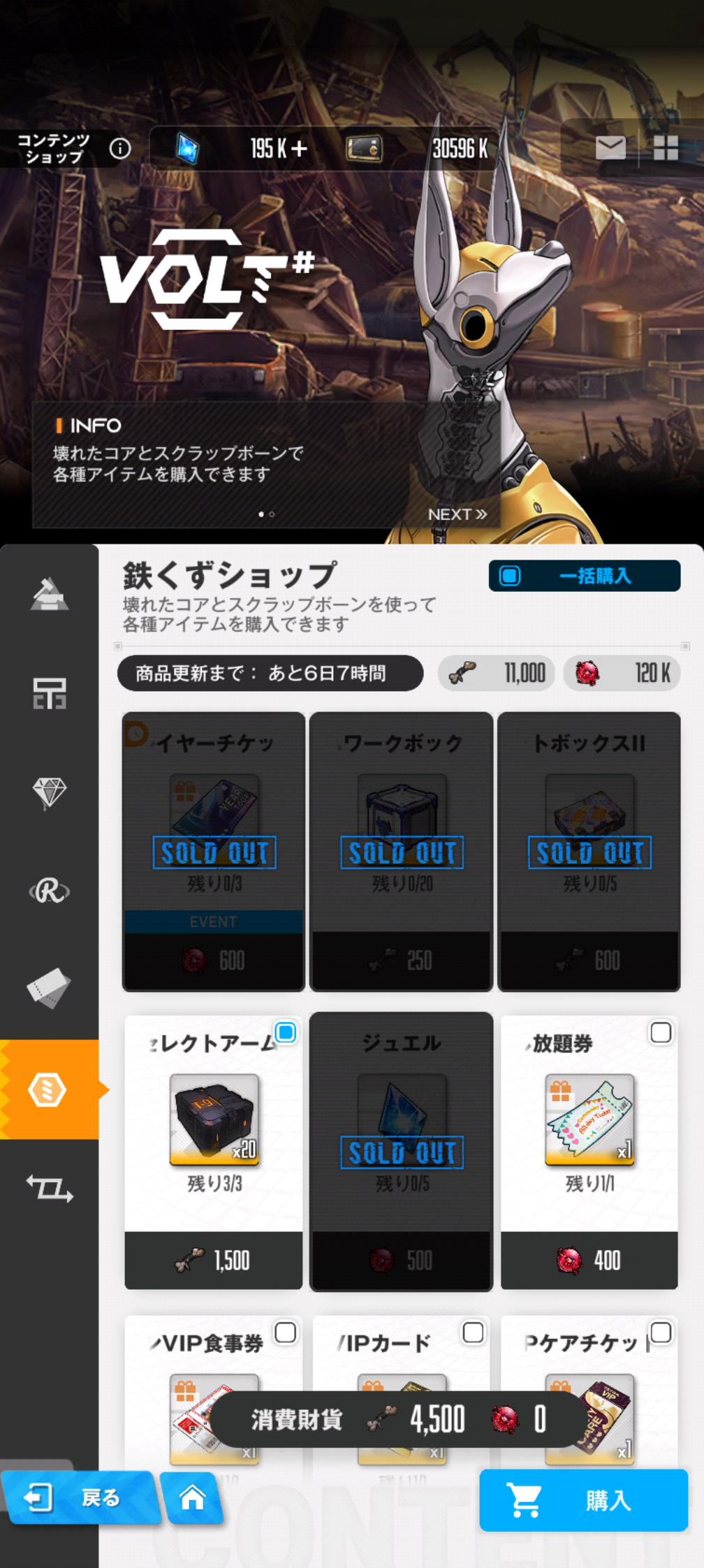
Task: Open the grid menu icon
Action: click(x=666, y=147)
